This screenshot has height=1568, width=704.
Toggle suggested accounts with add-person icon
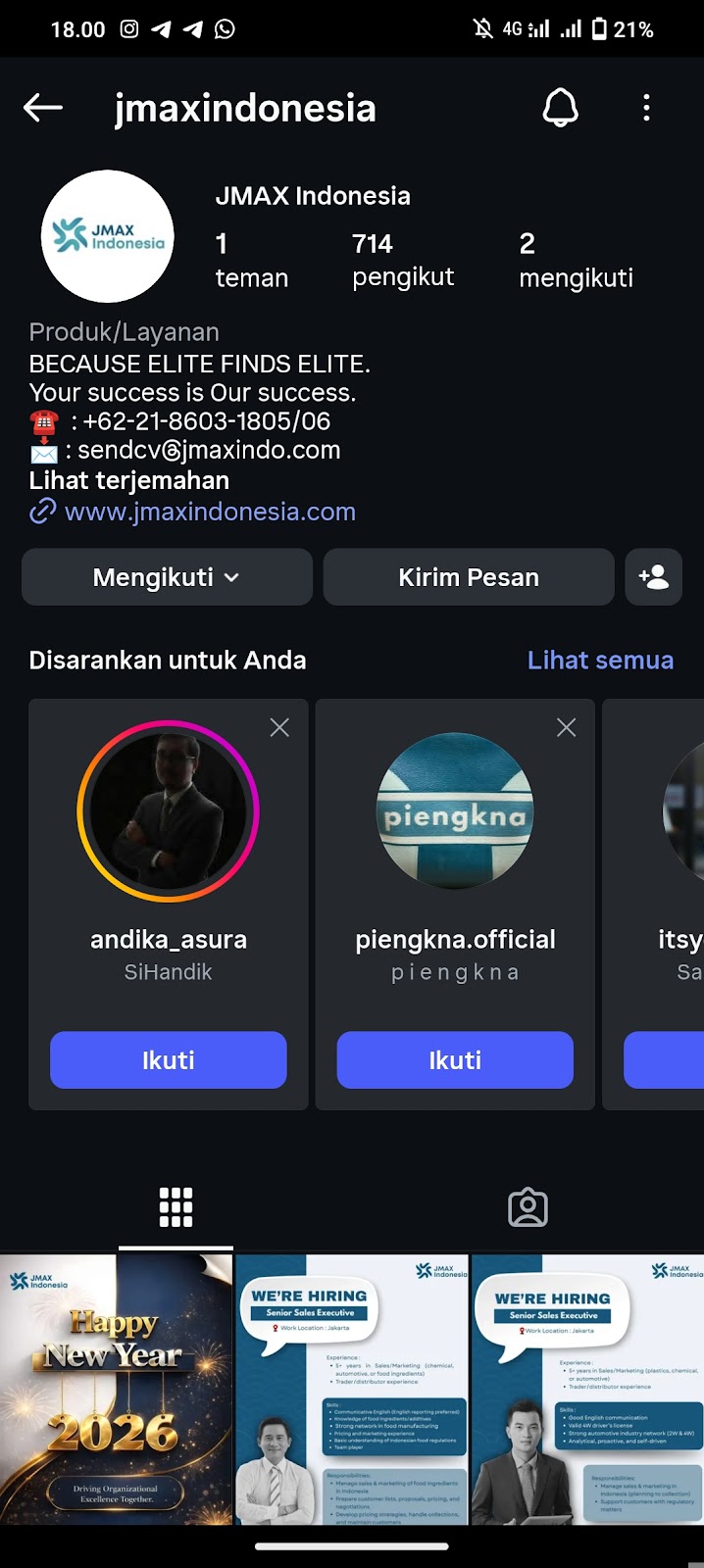(654, 577)
